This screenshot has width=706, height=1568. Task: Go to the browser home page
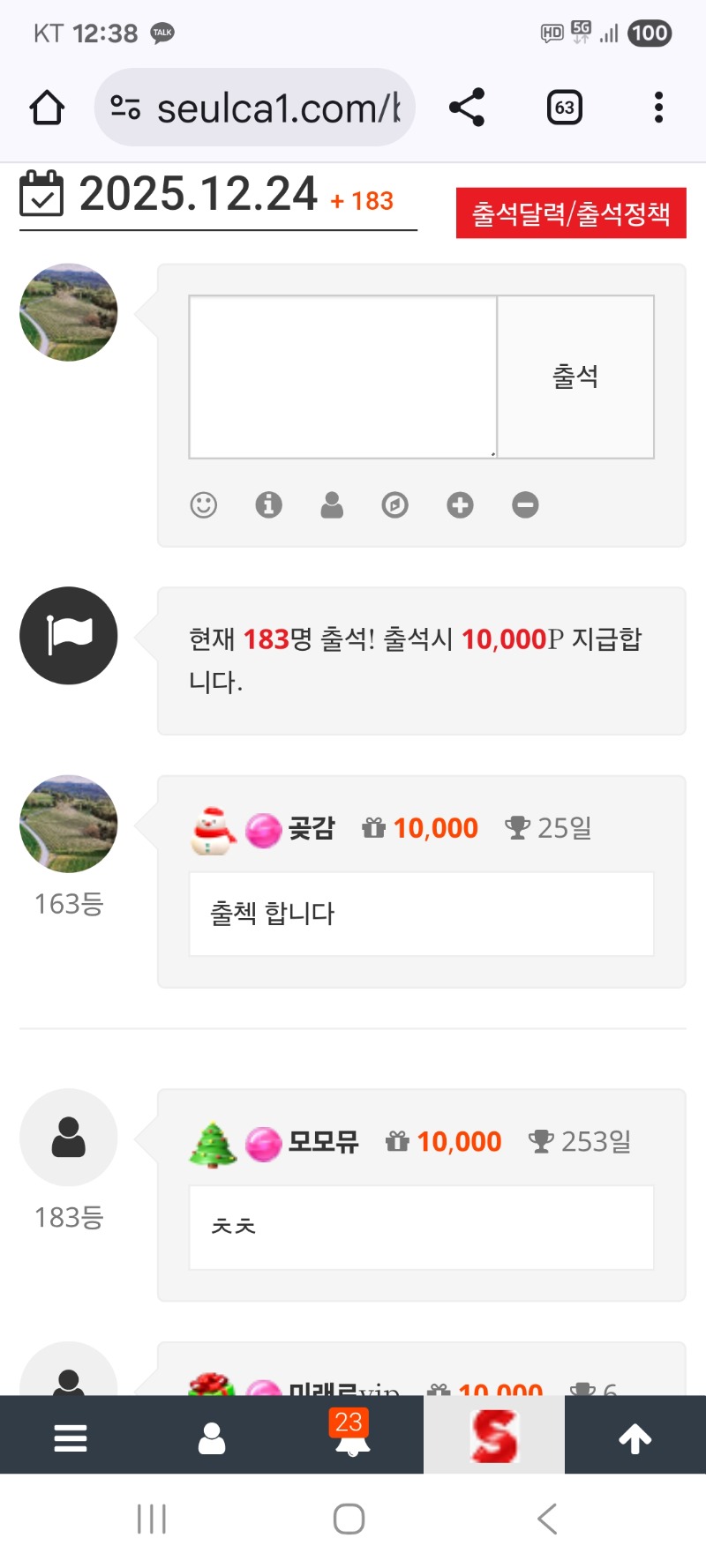(x=47, y=108)
